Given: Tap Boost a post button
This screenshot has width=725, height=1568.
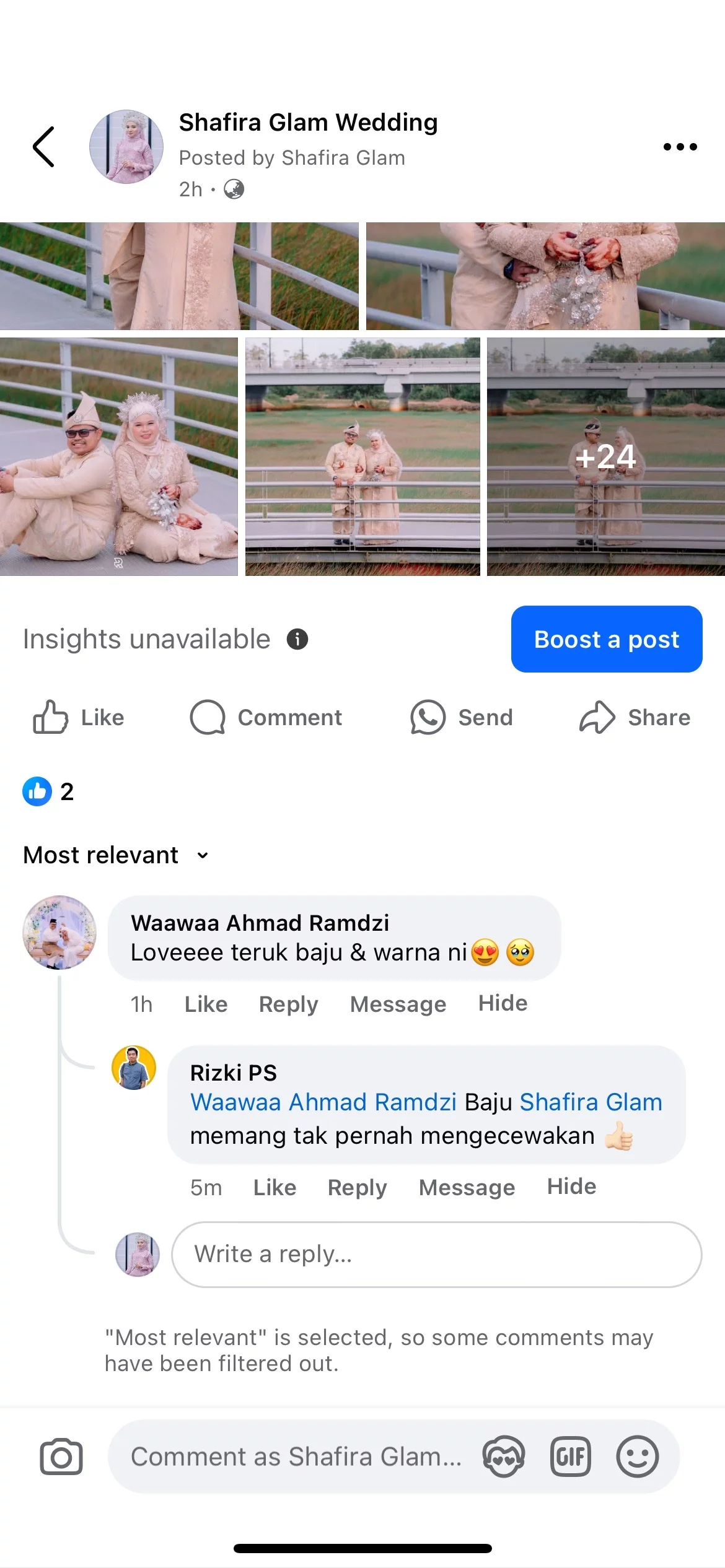Looking at the screenshot, I should [606, 639].
